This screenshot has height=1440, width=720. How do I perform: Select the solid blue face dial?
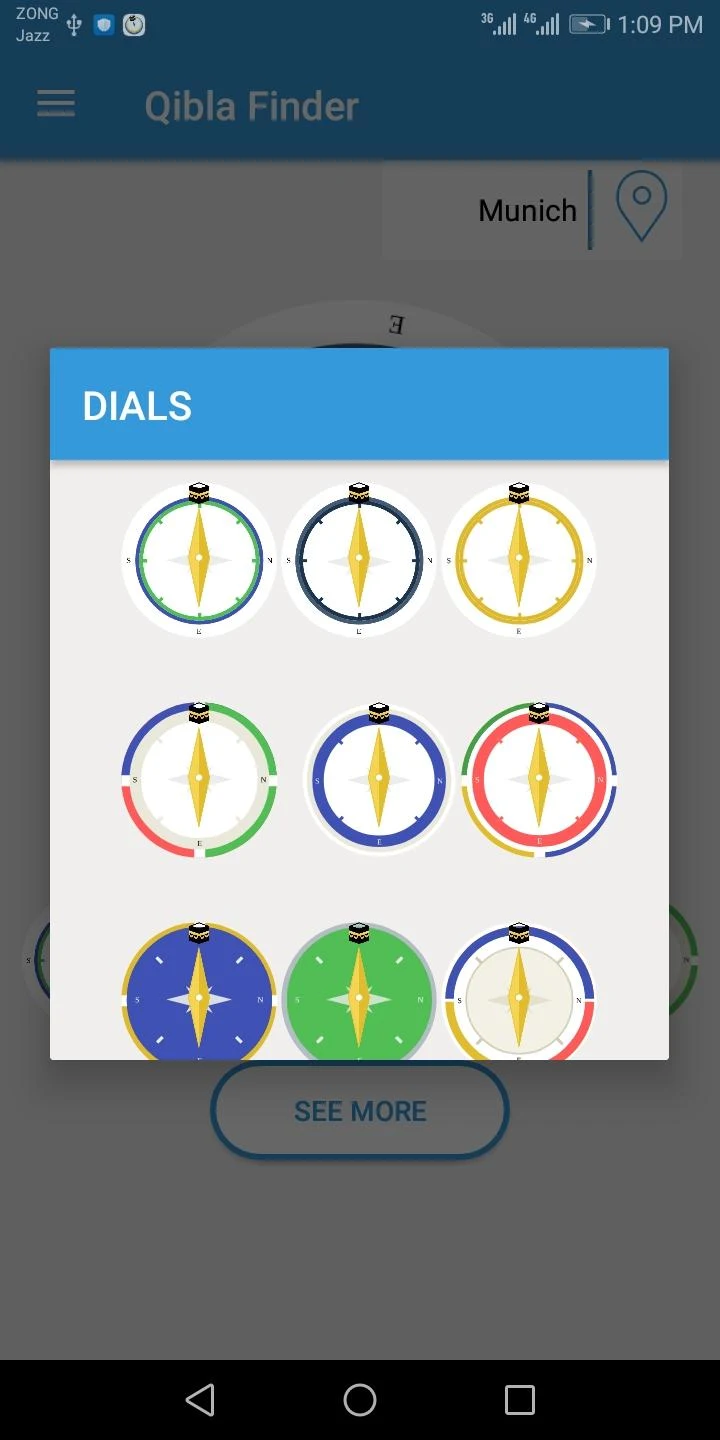click(199, 995)
